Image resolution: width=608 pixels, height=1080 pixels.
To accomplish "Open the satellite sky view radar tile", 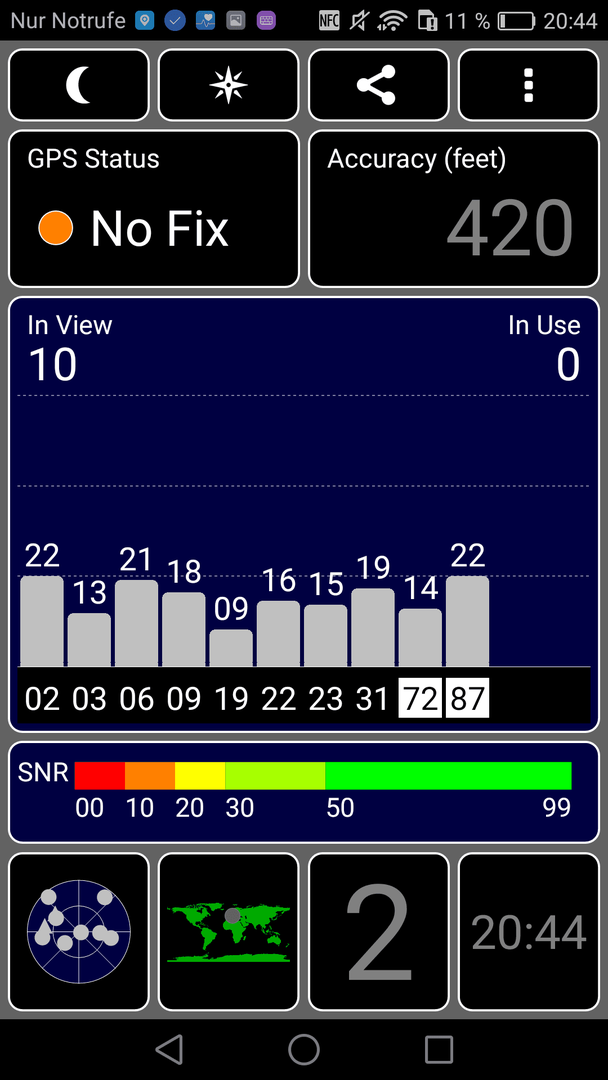I will coord(78,932).
